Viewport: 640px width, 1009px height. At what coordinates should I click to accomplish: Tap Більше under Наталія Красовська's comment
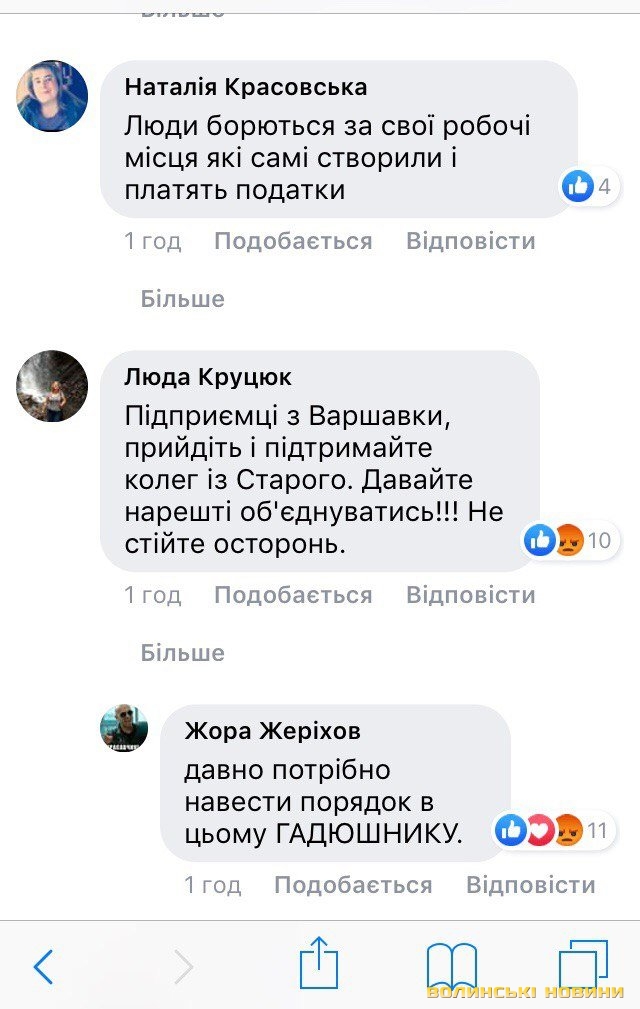(x=182, y=299)
